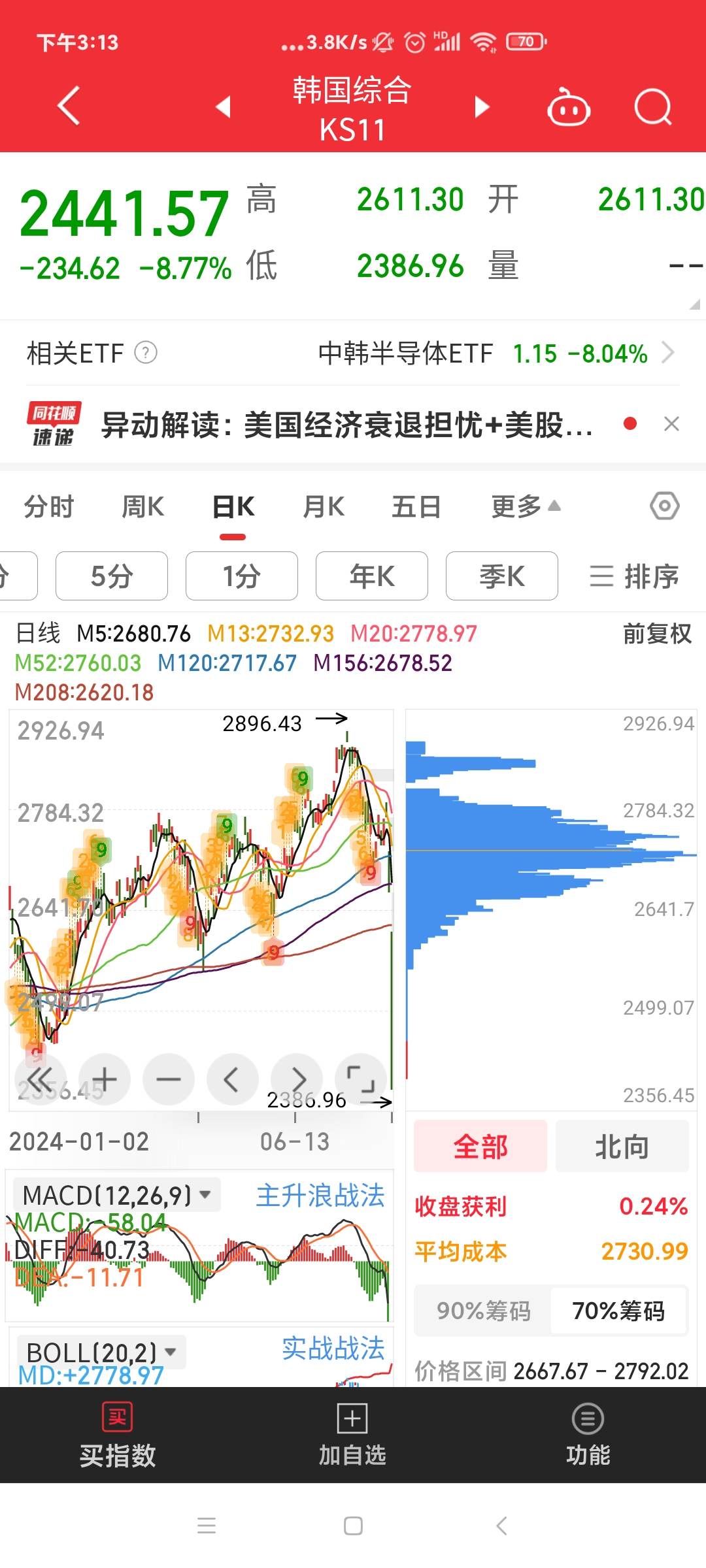Zoom in the K-line chart with plus

[x=105, y=1079]
